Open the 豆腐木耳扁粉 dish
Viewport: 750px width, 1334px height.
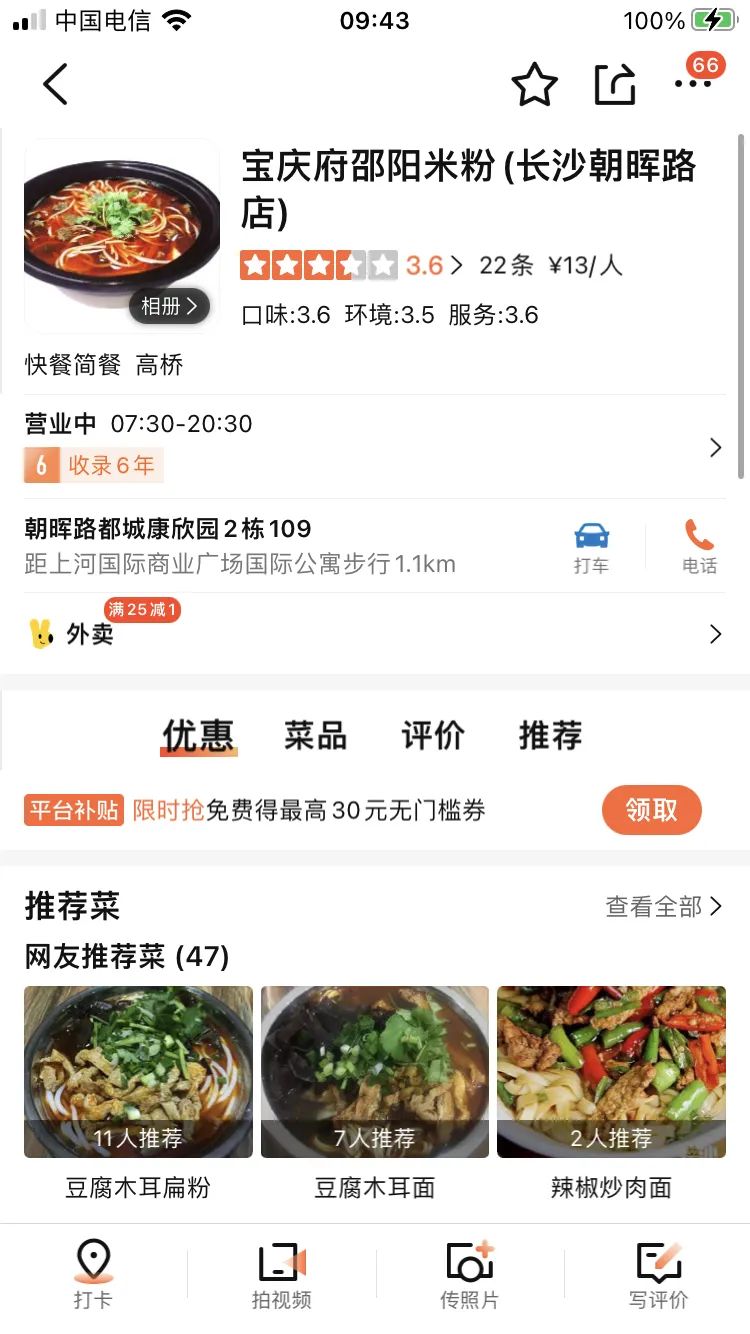coord(138,1088)
